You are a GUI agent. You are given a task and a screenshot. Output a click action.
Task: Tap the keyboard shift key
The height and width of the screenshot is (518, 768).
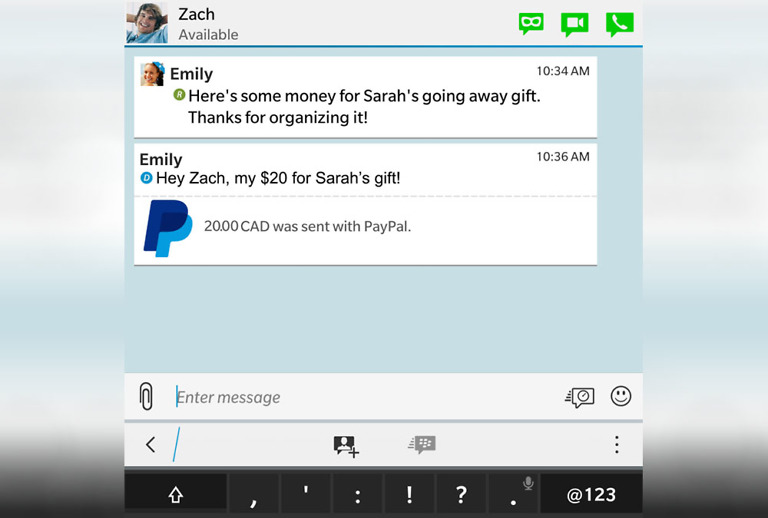175,494
